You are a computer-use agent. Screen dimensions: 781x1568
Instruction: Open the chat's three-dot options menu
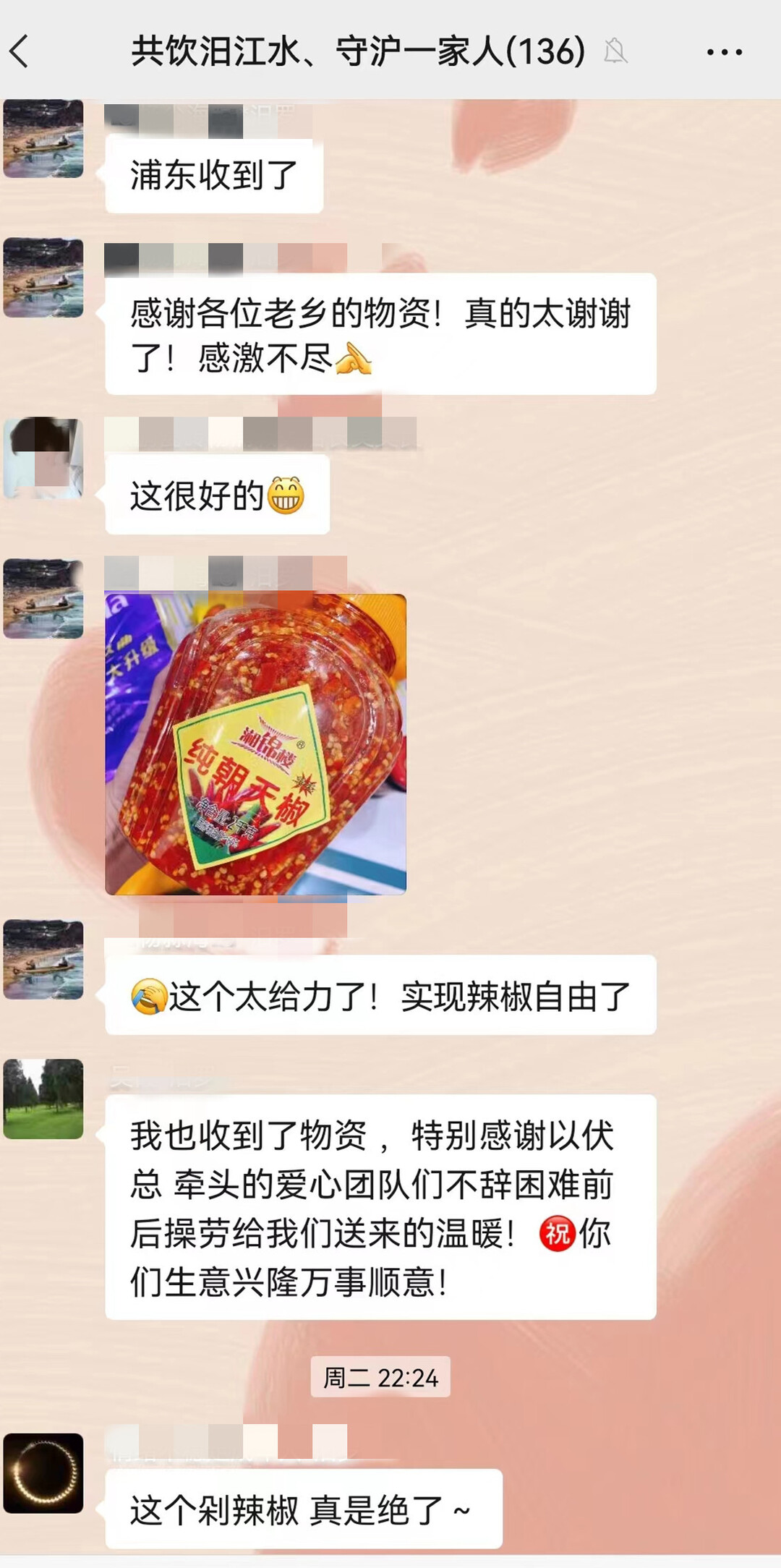click(x=724, y=52)
